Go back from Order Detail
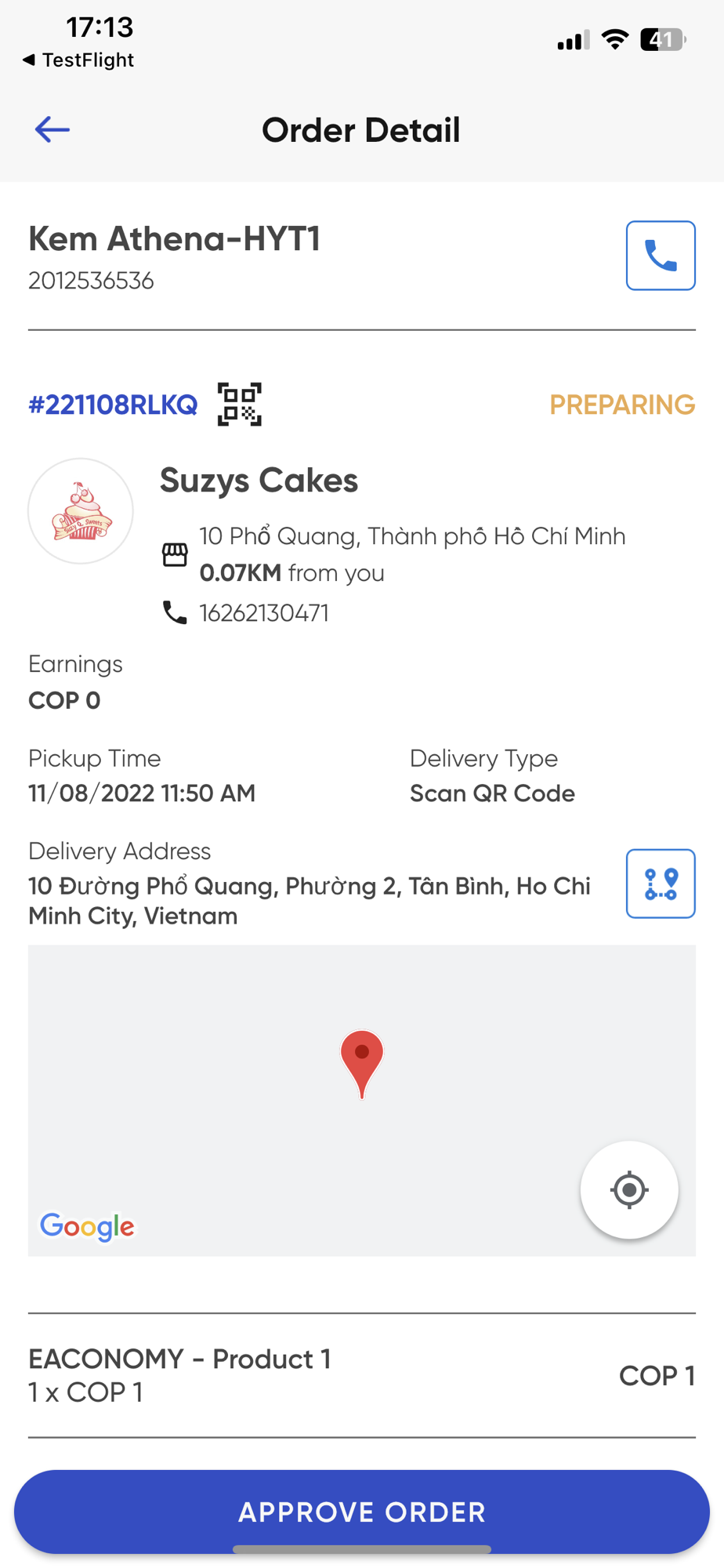Viewport: 724px width, 1568px height. (52, 129)
